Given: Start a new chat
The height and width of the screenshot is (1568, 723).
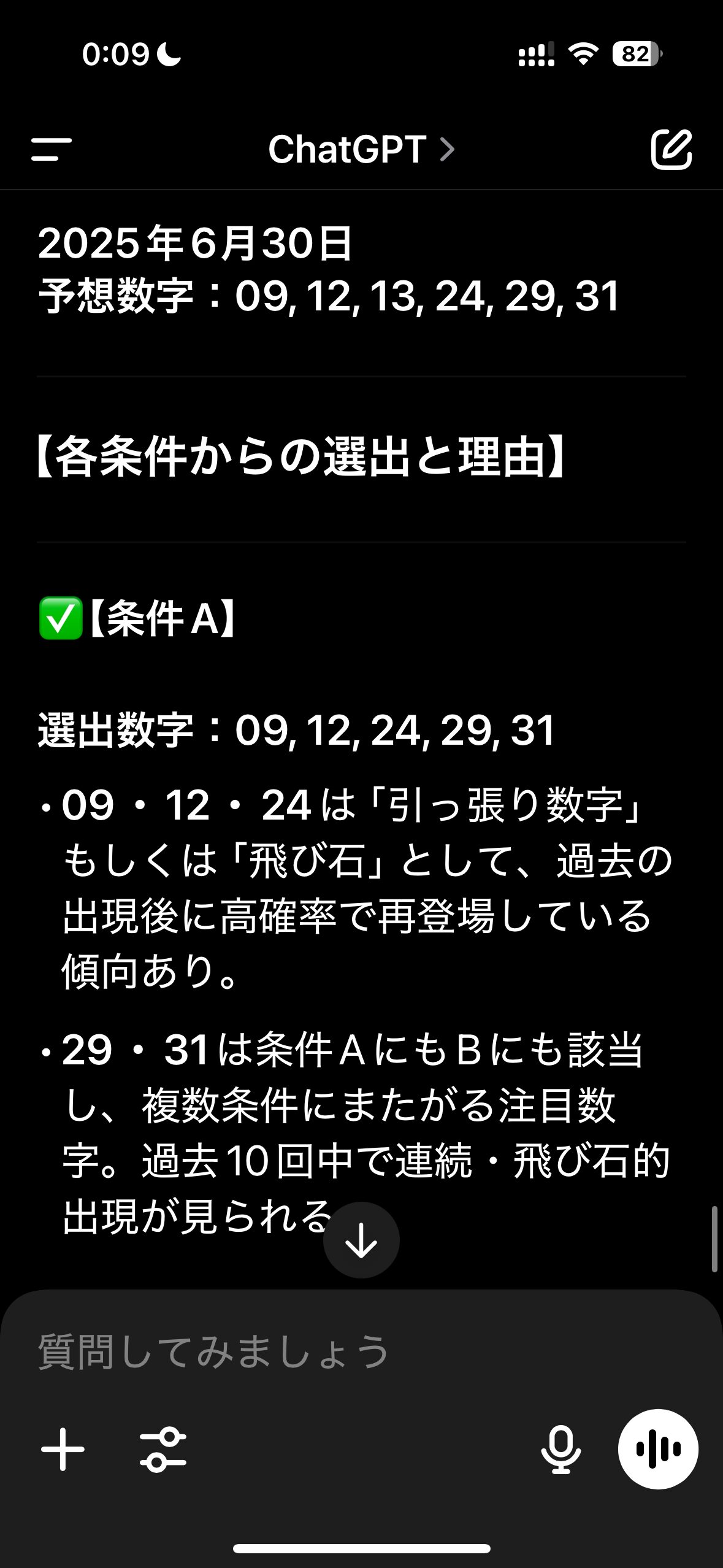Looking at the screenshot, I should point(671,149).
